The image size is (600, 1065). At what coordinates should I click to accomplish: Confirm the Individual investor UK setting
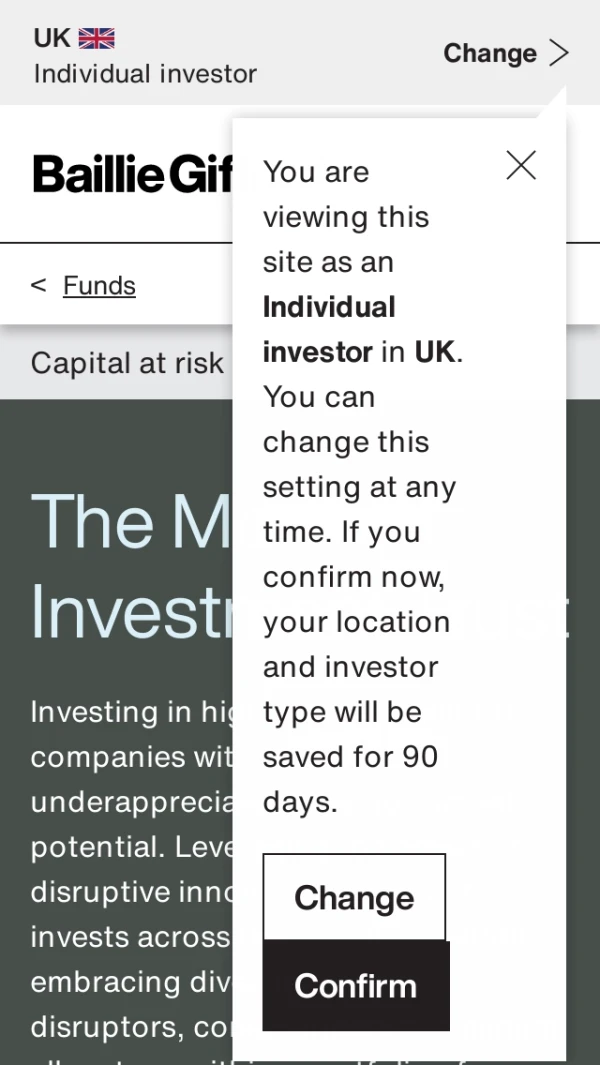click(355, 986)
